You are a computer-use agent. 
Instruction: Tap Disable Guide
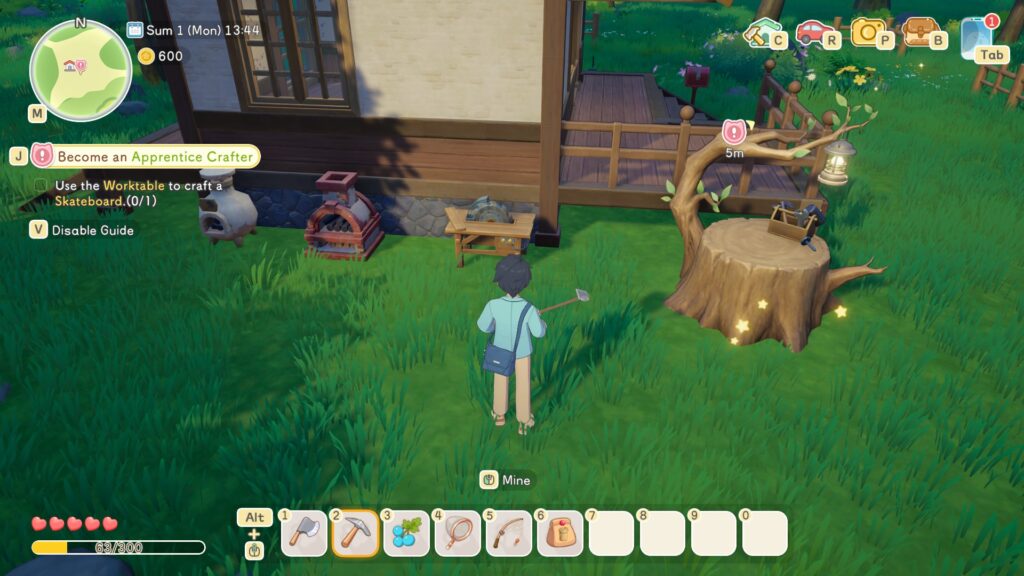pos(92,230)
